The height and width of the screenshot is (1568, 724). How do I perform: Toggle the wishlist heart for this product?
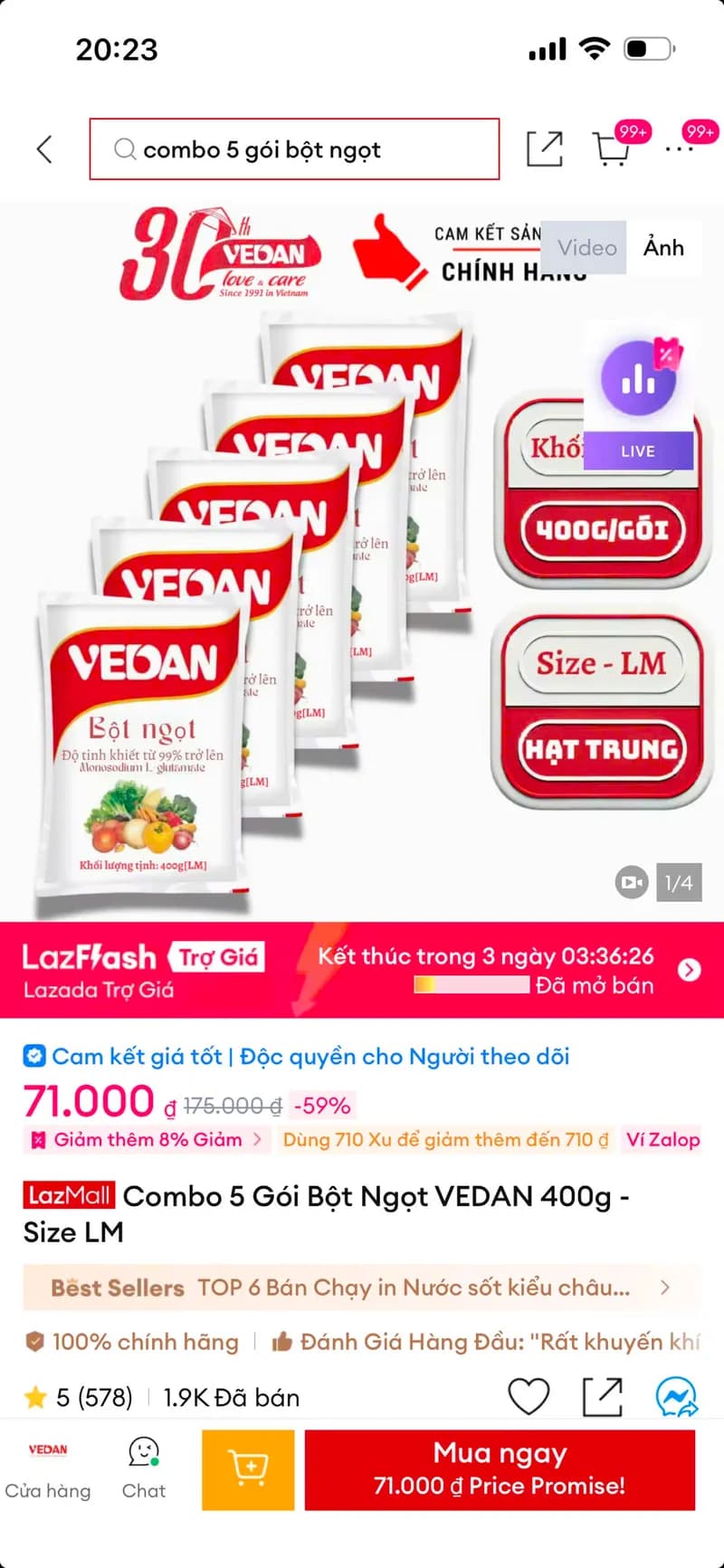(x=530, y=1397)
